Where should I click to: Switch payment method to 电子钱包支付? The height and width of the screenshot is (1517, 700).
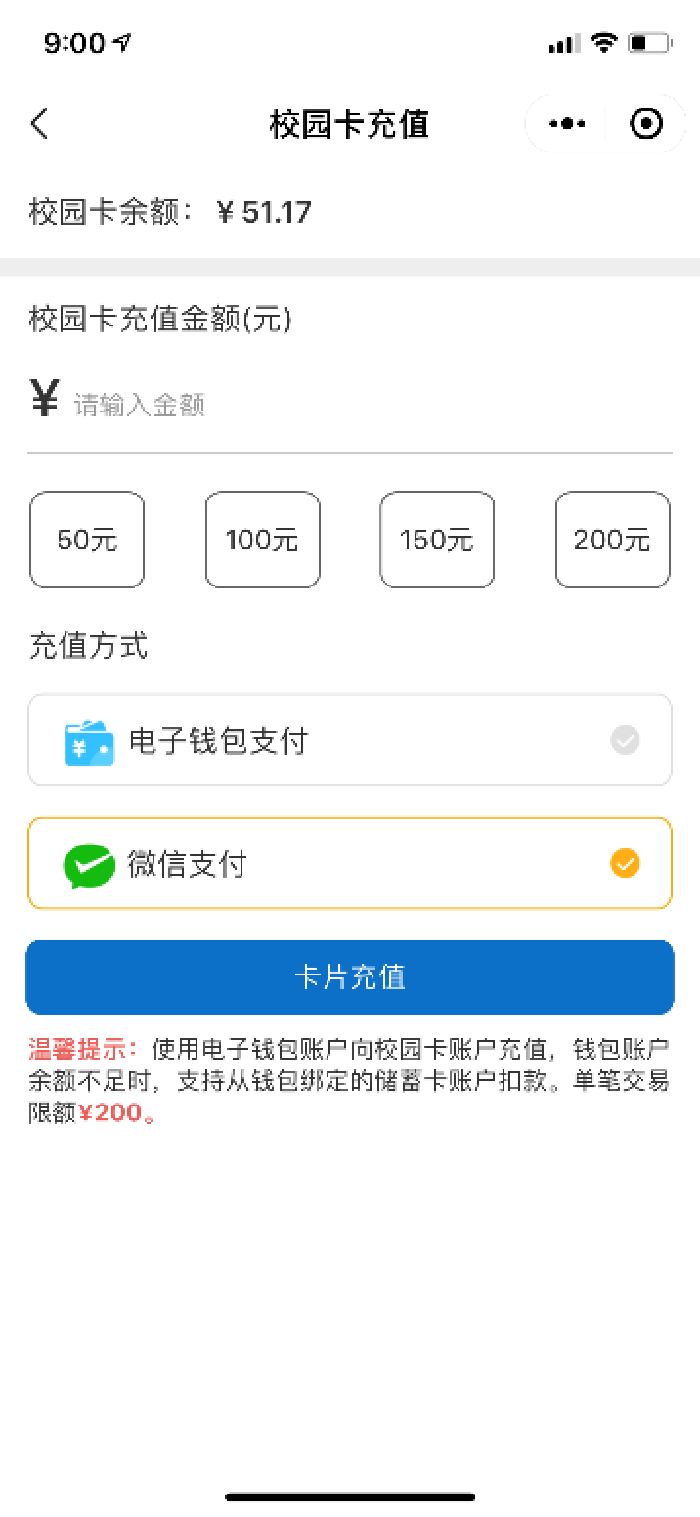350,741
